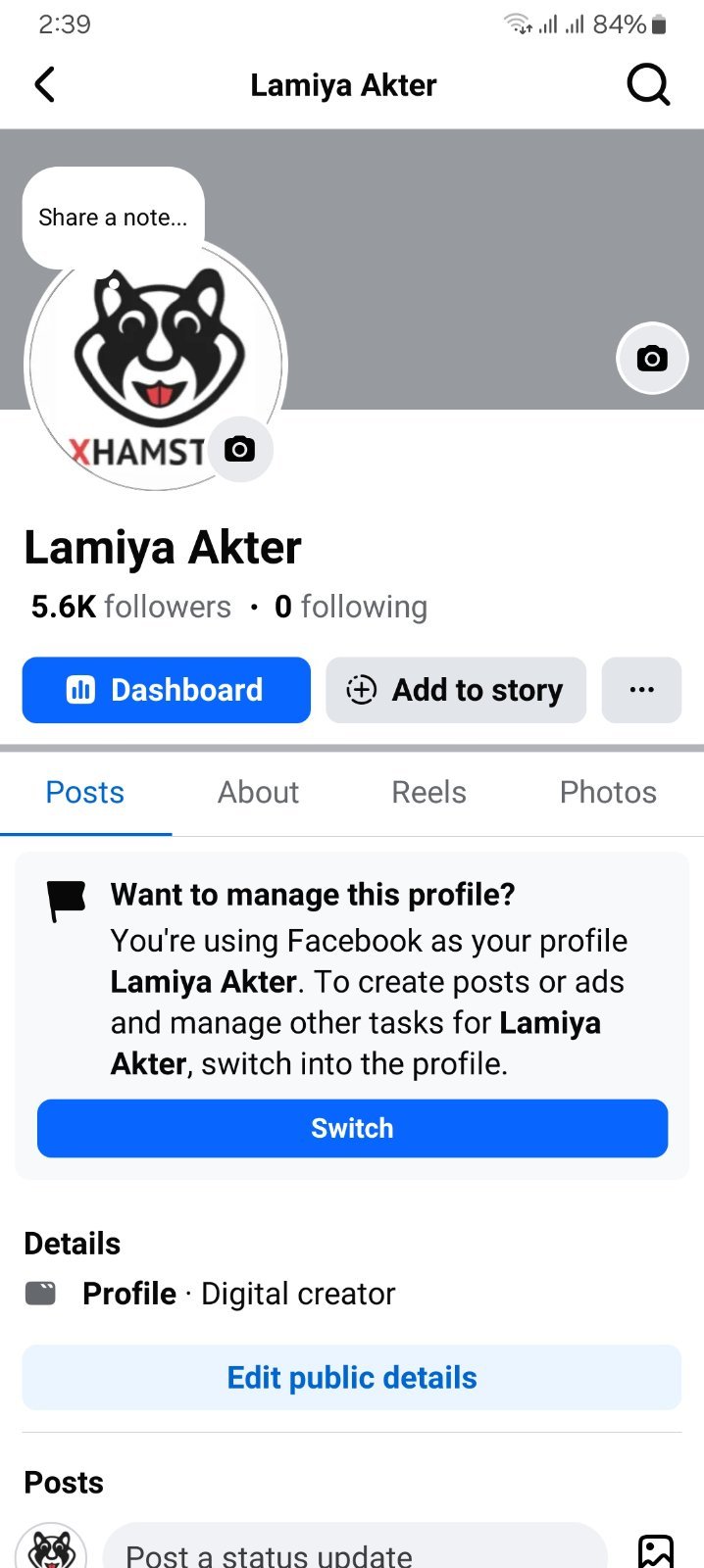The image size is (704, 1568).
Task: Add a photo to a new post
Action: pos(656,1552)
